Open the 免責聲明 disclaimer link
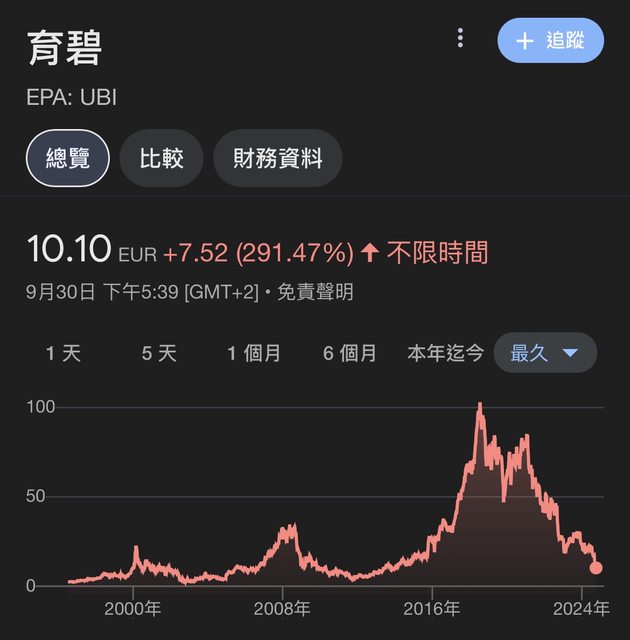The width and height of the screenshot is (630, 640). tap(315, 293)
